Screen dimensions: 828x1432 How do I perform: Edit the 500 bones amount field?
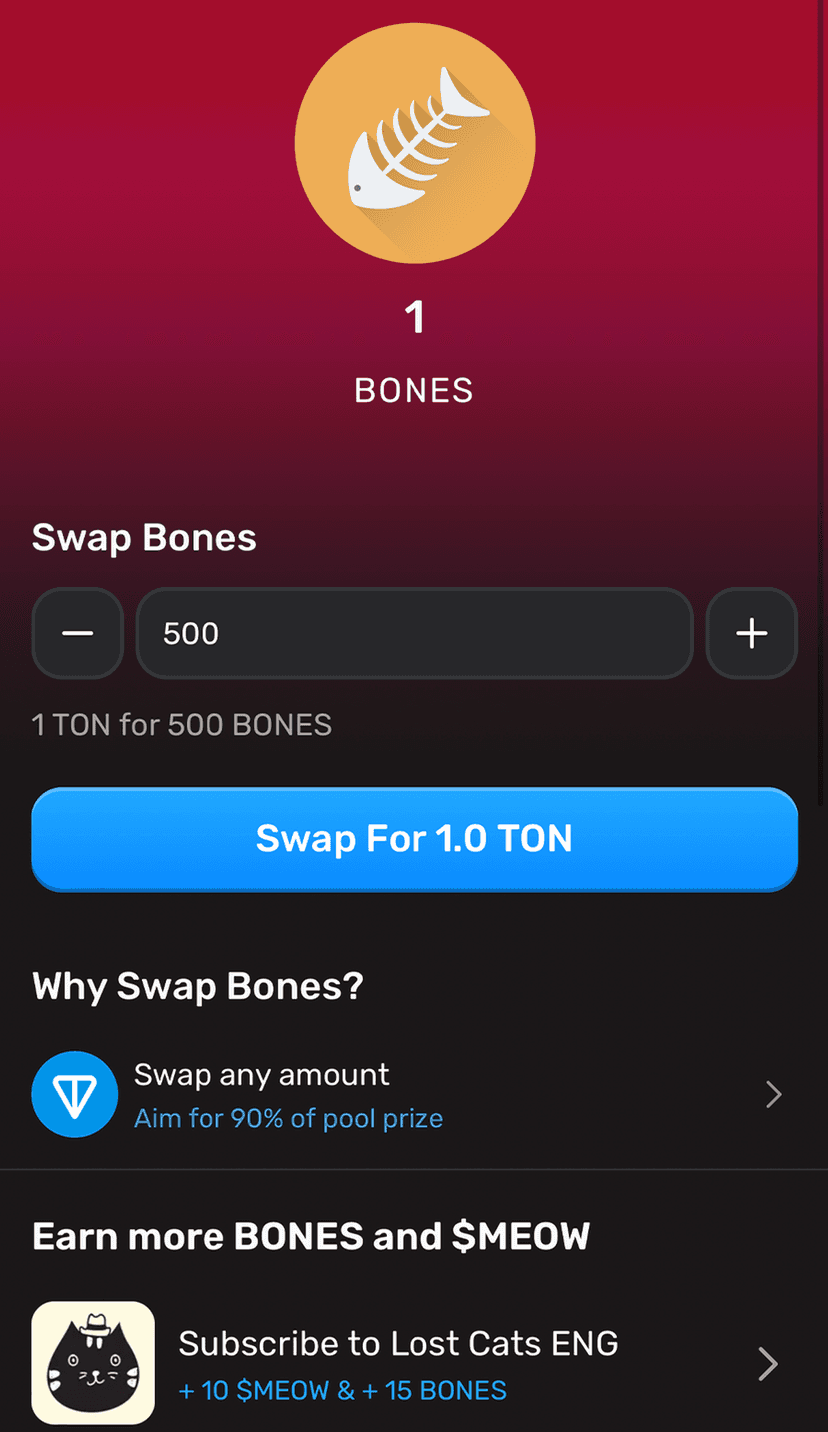pyautogui.click(x=414, y=633)
